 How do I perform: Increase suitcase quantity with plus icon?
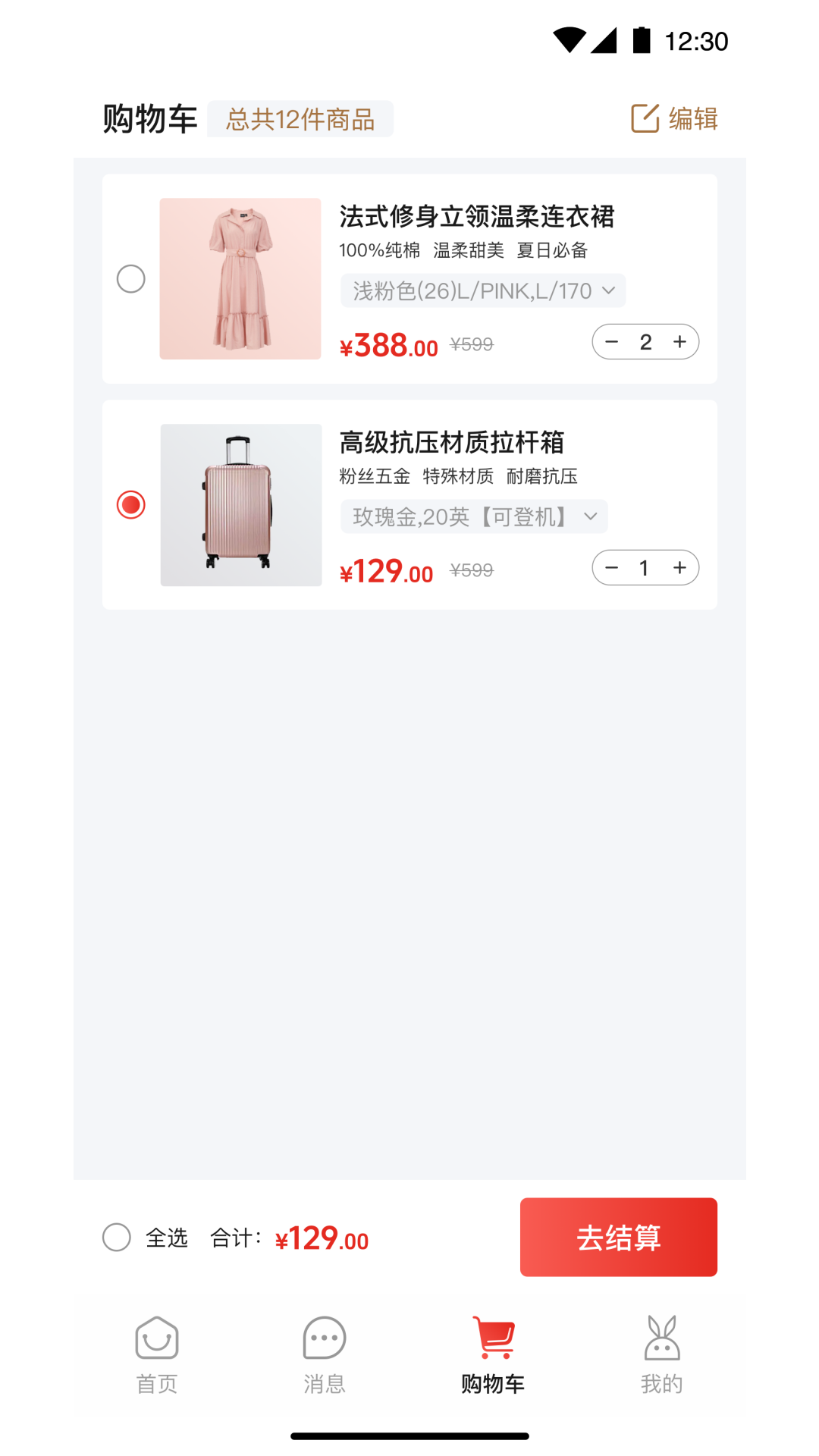pyautogui.click(x=679, y=567)
